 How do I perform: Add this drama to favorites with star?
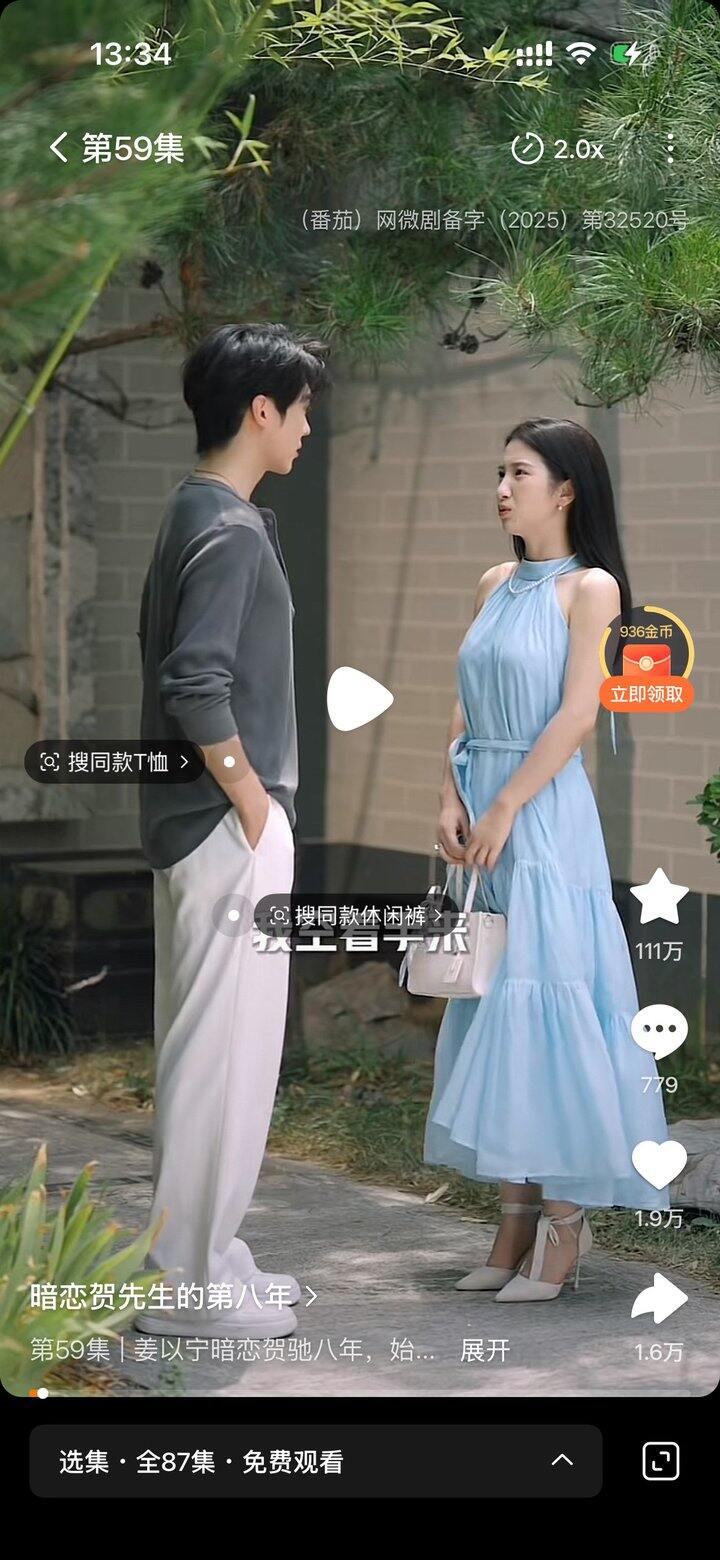tap(659, 897)
